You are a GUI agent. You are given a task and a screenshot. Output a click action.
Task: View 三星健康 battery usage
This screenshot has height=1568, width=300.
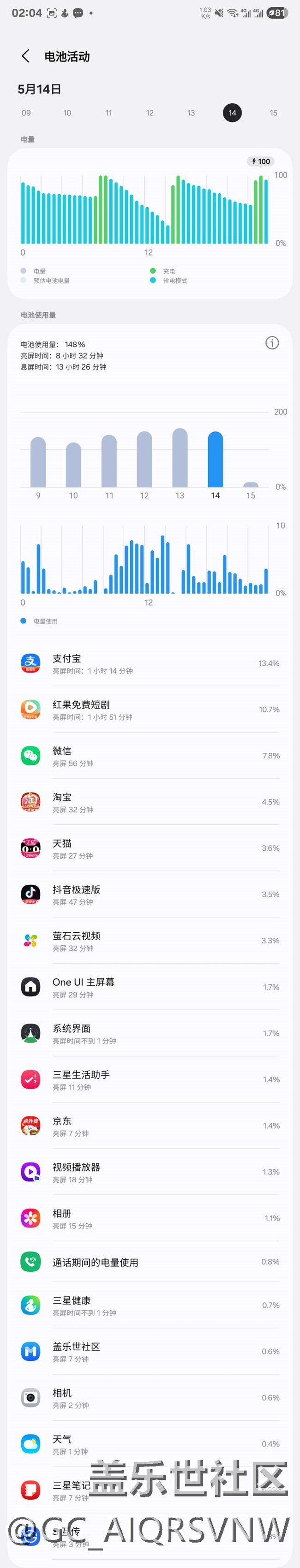tap(150, 1306)
